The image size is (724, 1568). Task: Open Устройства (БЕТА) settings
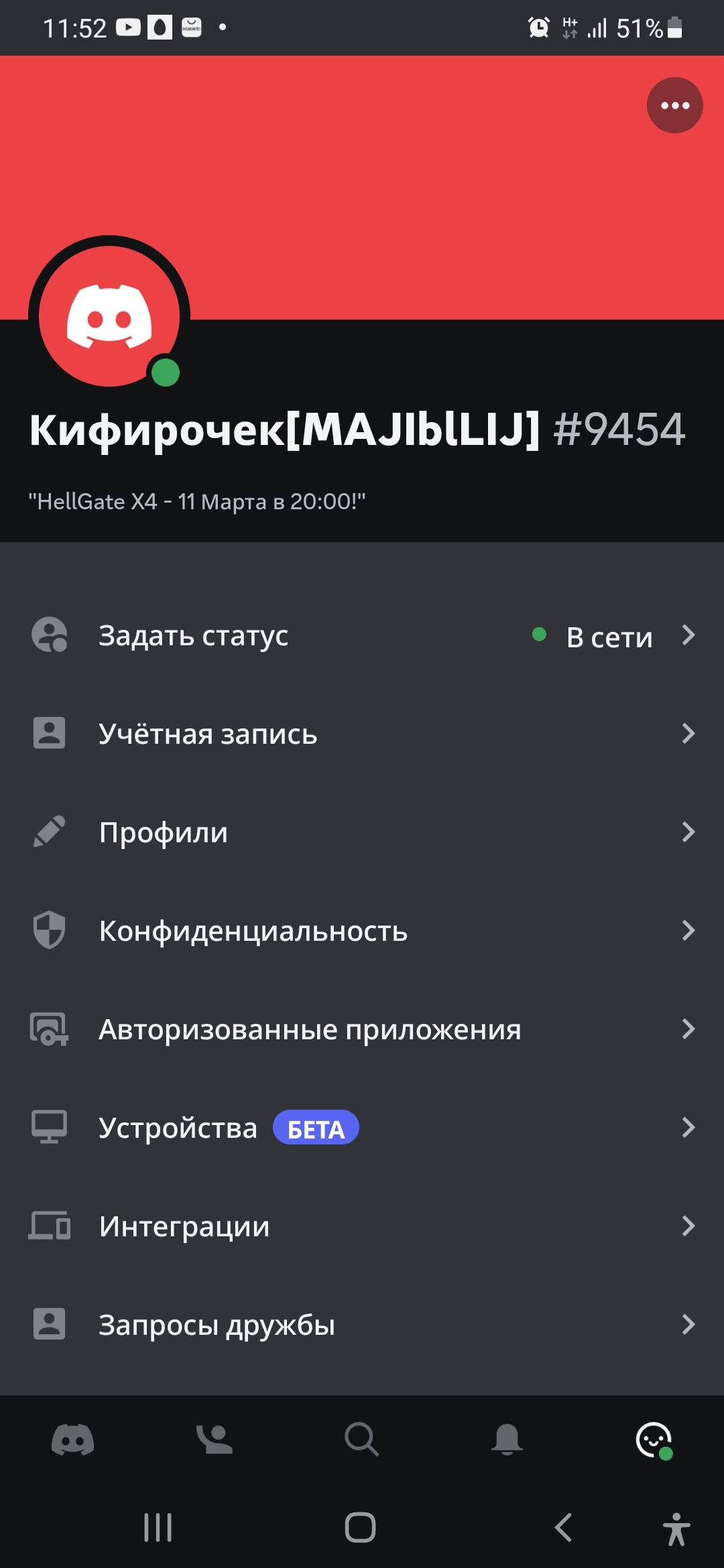tap(362, 1128)
